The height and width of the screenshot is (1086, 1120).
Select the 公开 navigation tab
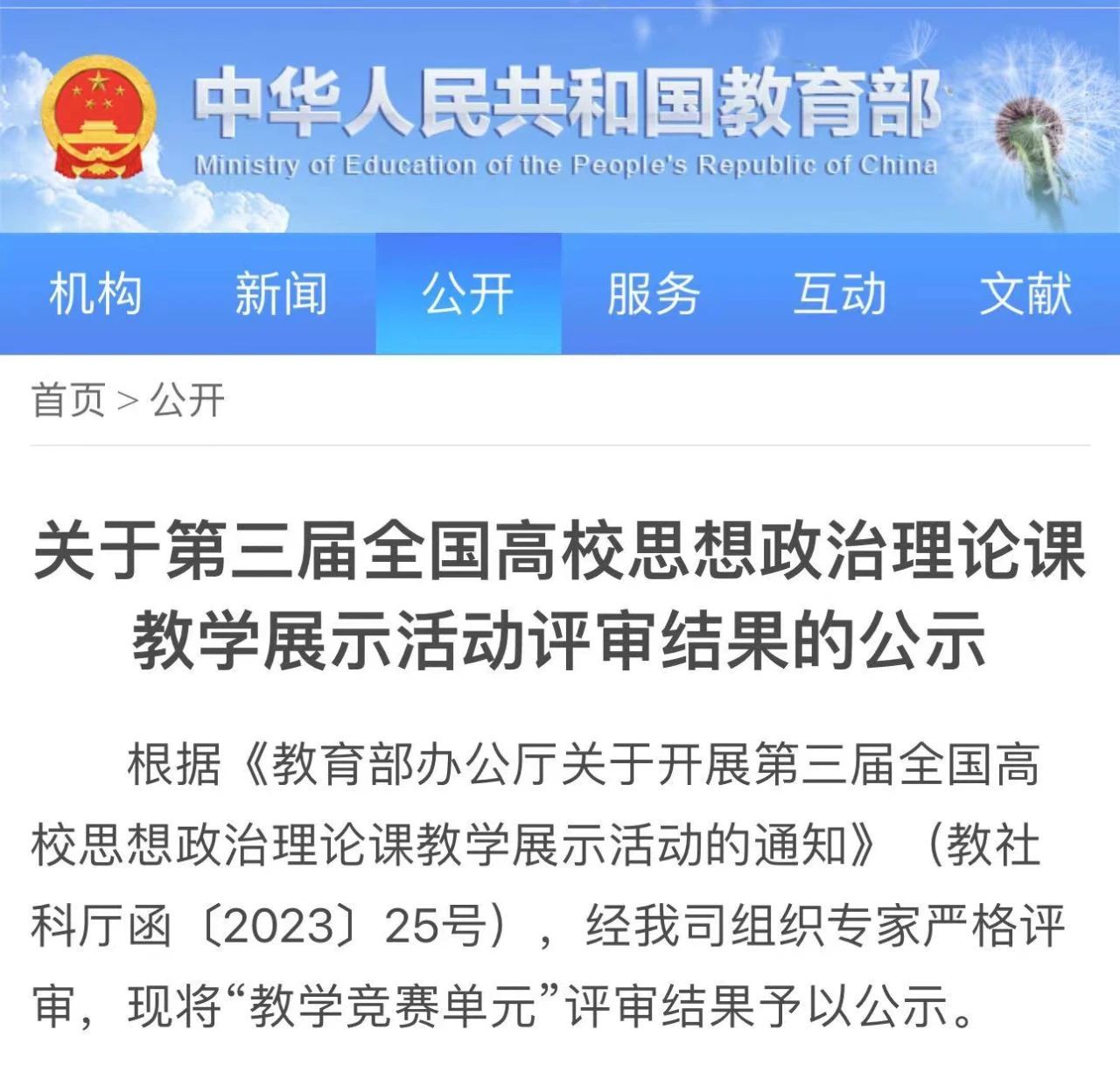[467, 293]
